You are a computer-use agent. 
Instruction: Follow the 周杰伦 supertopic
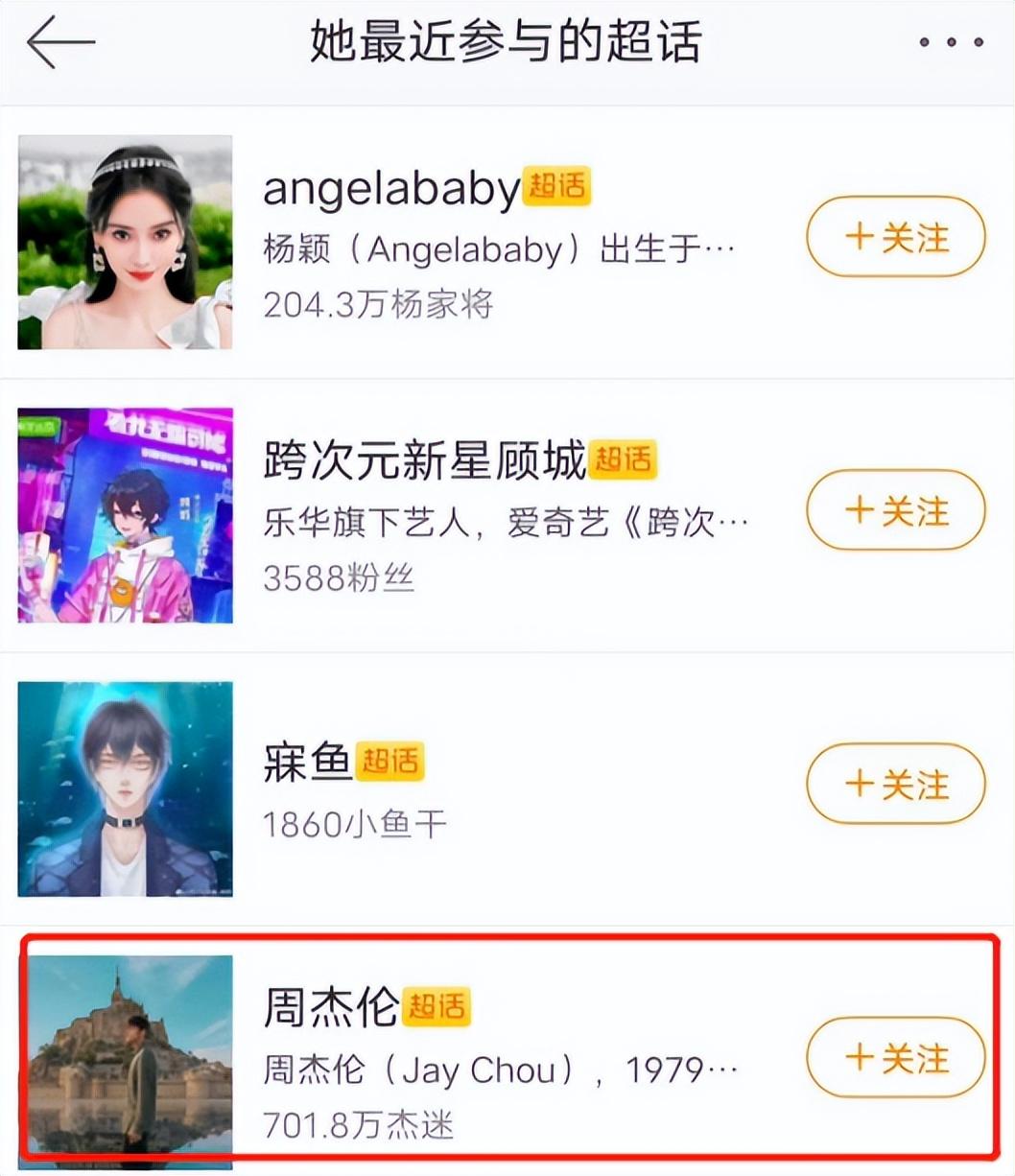tap(895, 1058)
